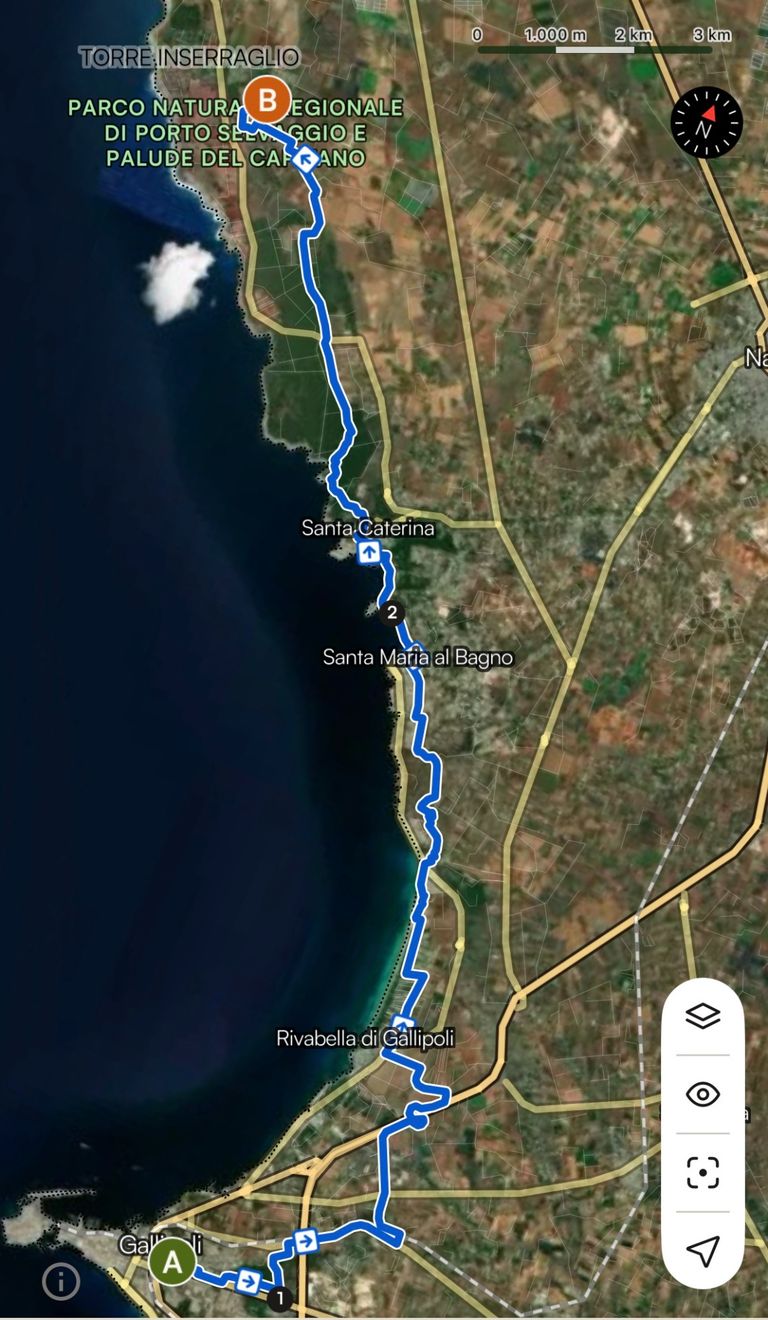Image resolution: width=768 pixels, height=1320 pixels.
Task: Center map on my location
Action: coord(703,1250)
